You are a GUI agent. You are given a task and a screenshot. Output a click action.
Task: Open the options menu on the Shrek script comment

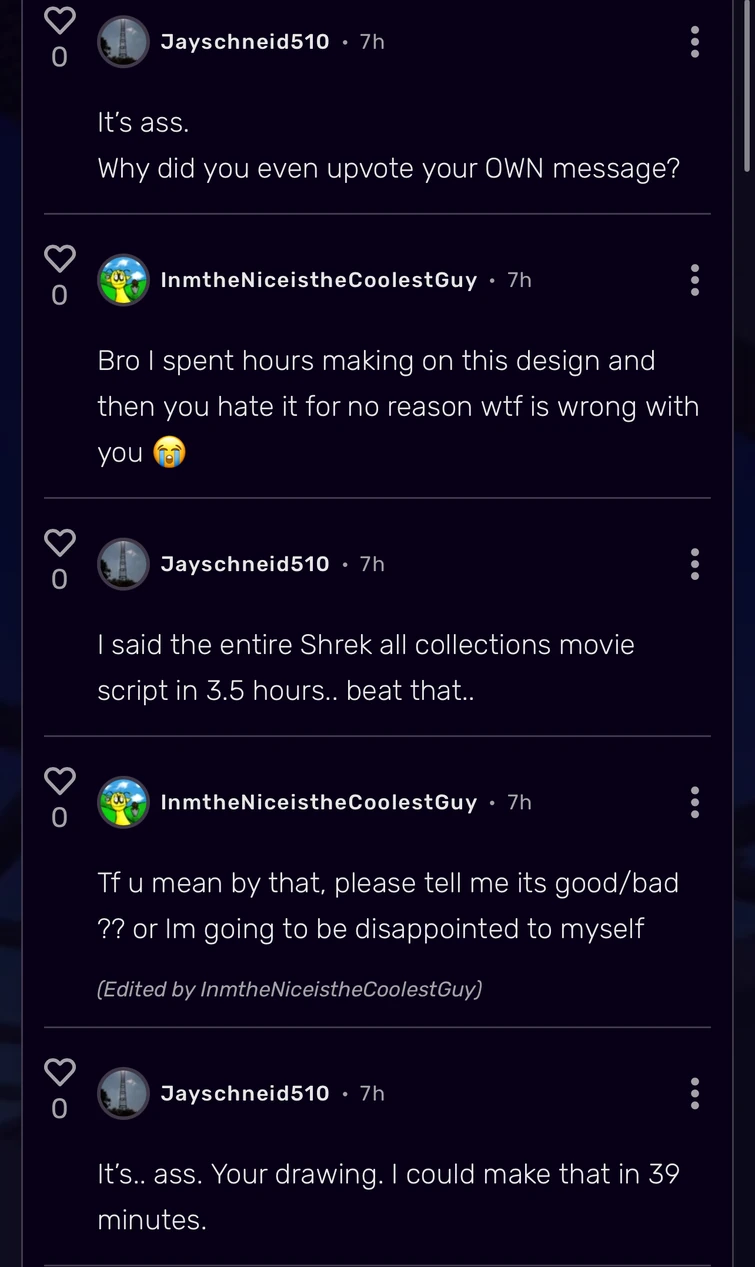coord(694,563)
